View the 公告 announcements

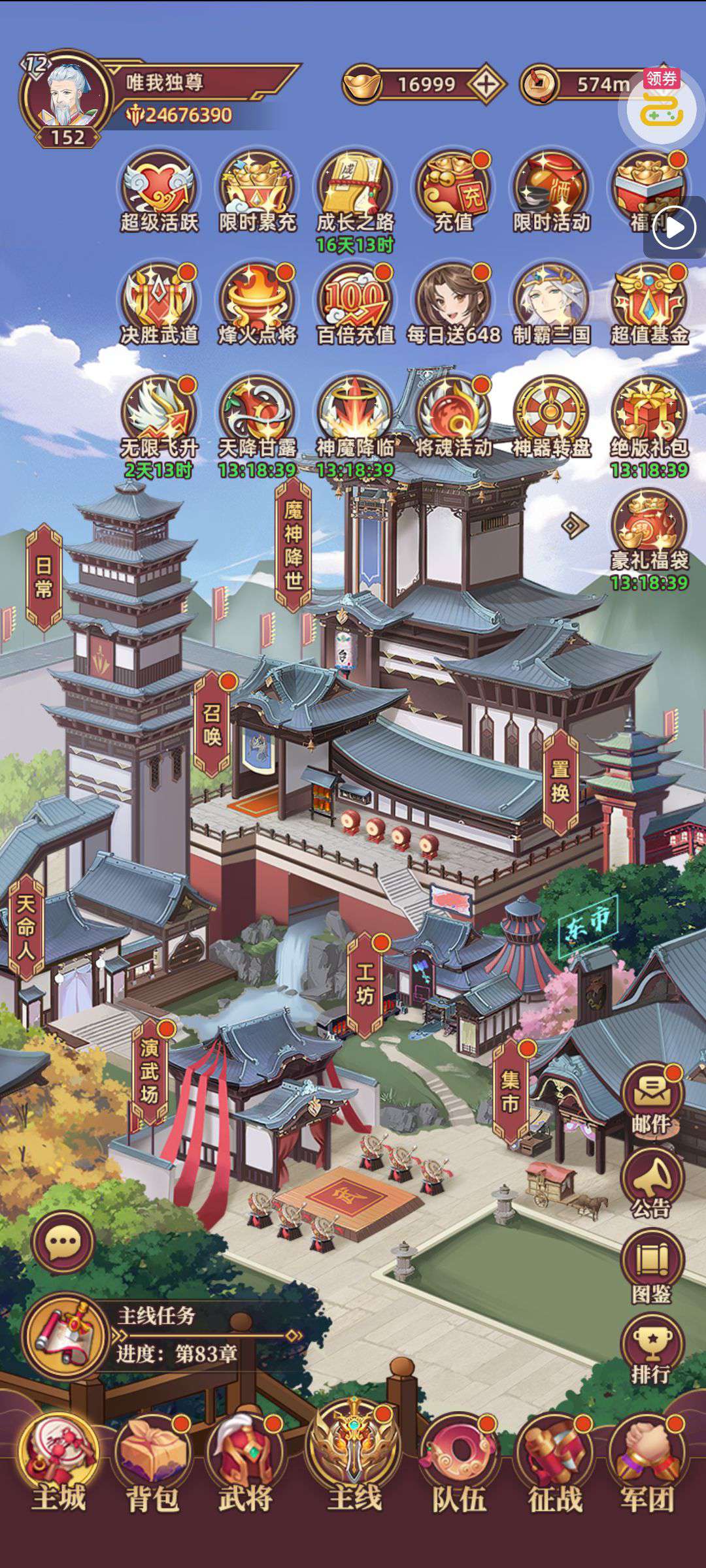[x=652, y=1183]
